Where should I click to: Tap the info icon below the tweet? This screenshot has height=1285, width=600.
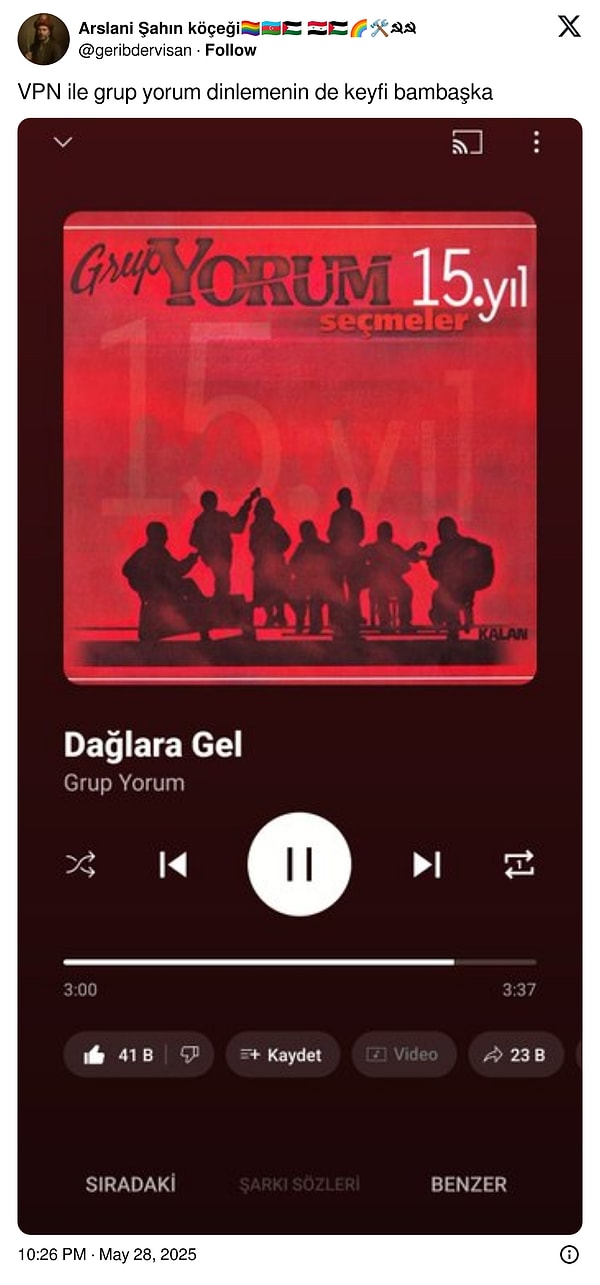point(569,1254)
